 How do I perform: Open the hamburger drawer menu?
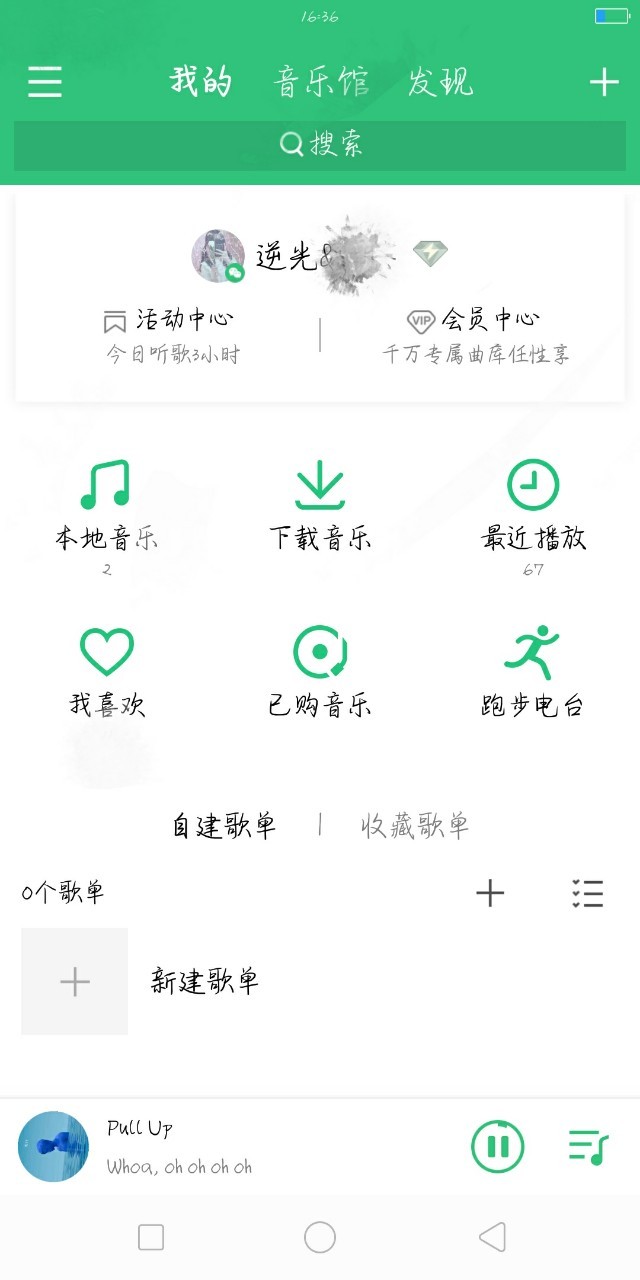click(45, 81)
